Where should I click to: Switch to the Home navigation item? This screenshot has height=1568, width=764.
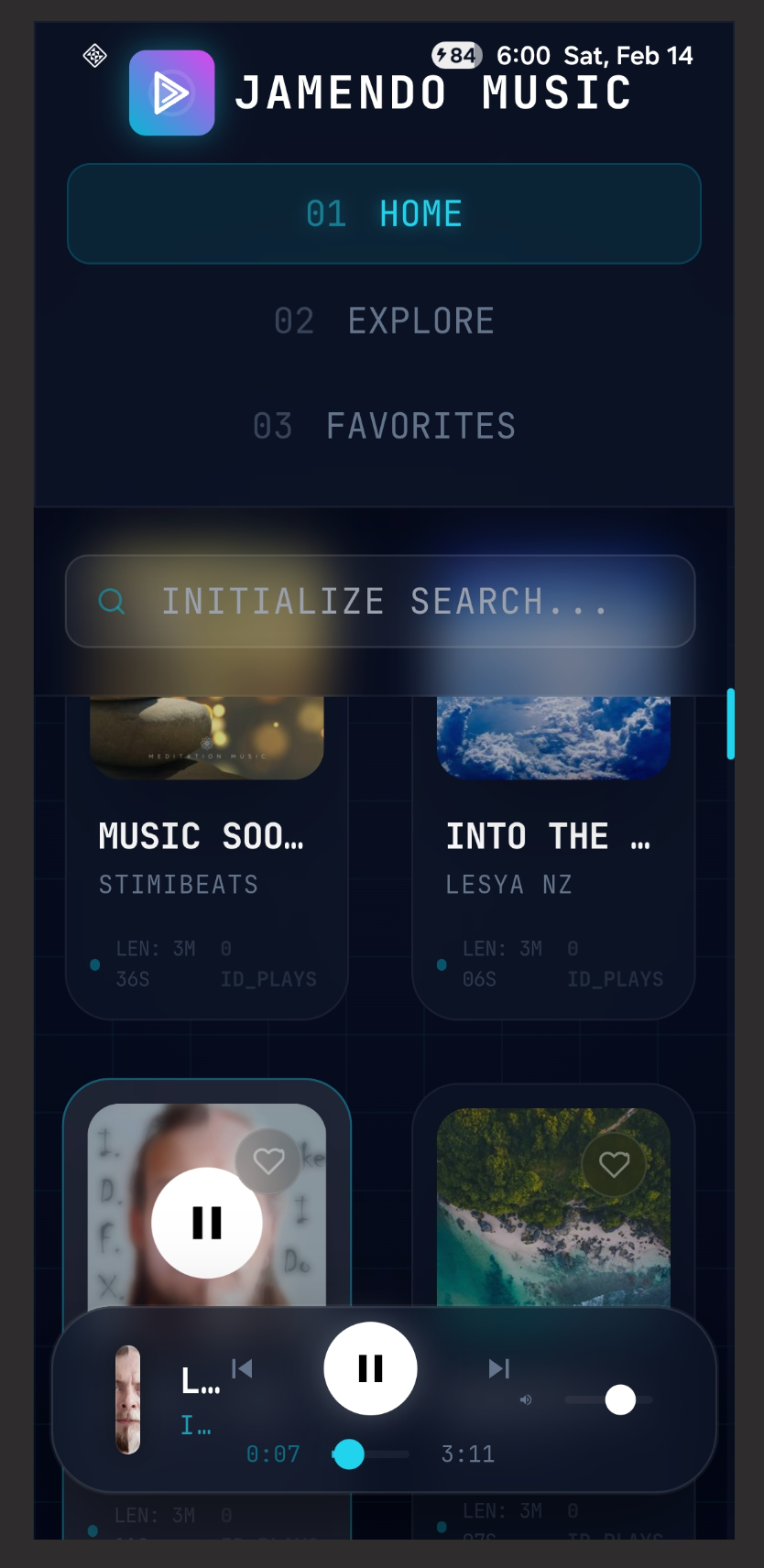coord(384,213)
